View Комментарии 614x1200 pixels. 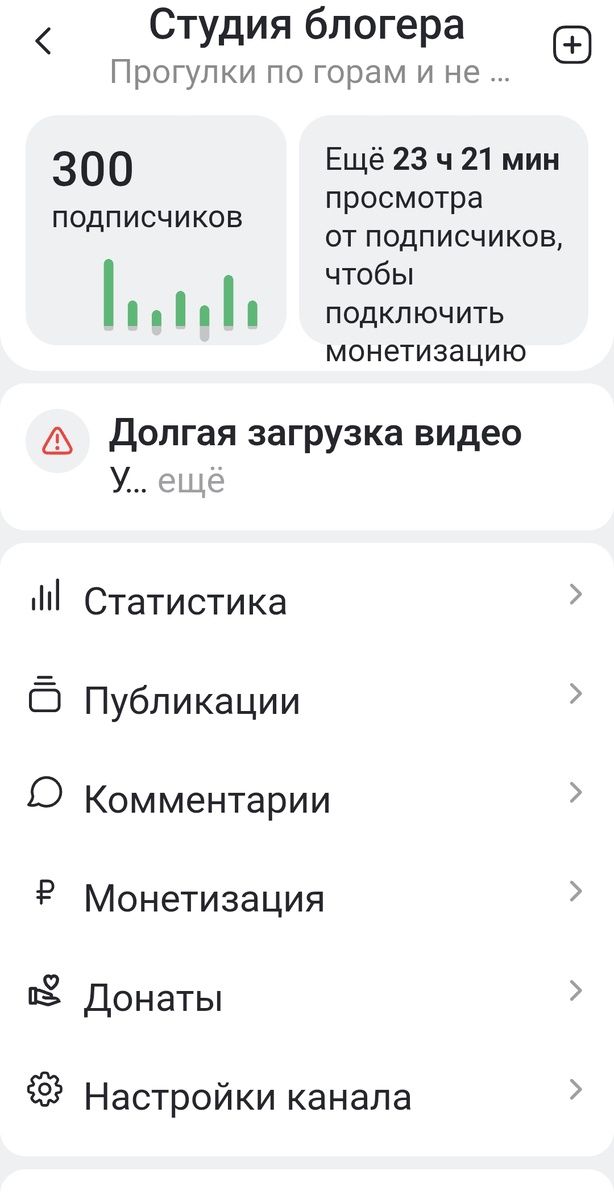[306, 799]
